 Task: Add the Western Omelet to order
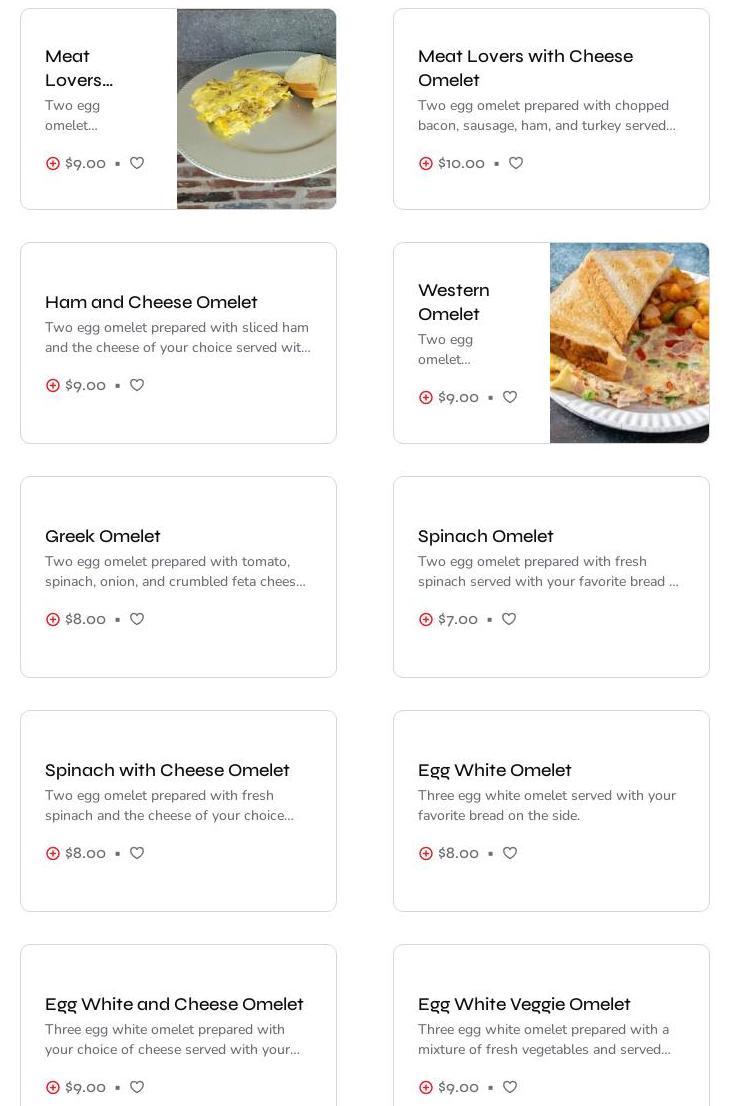tap(426, 397)
